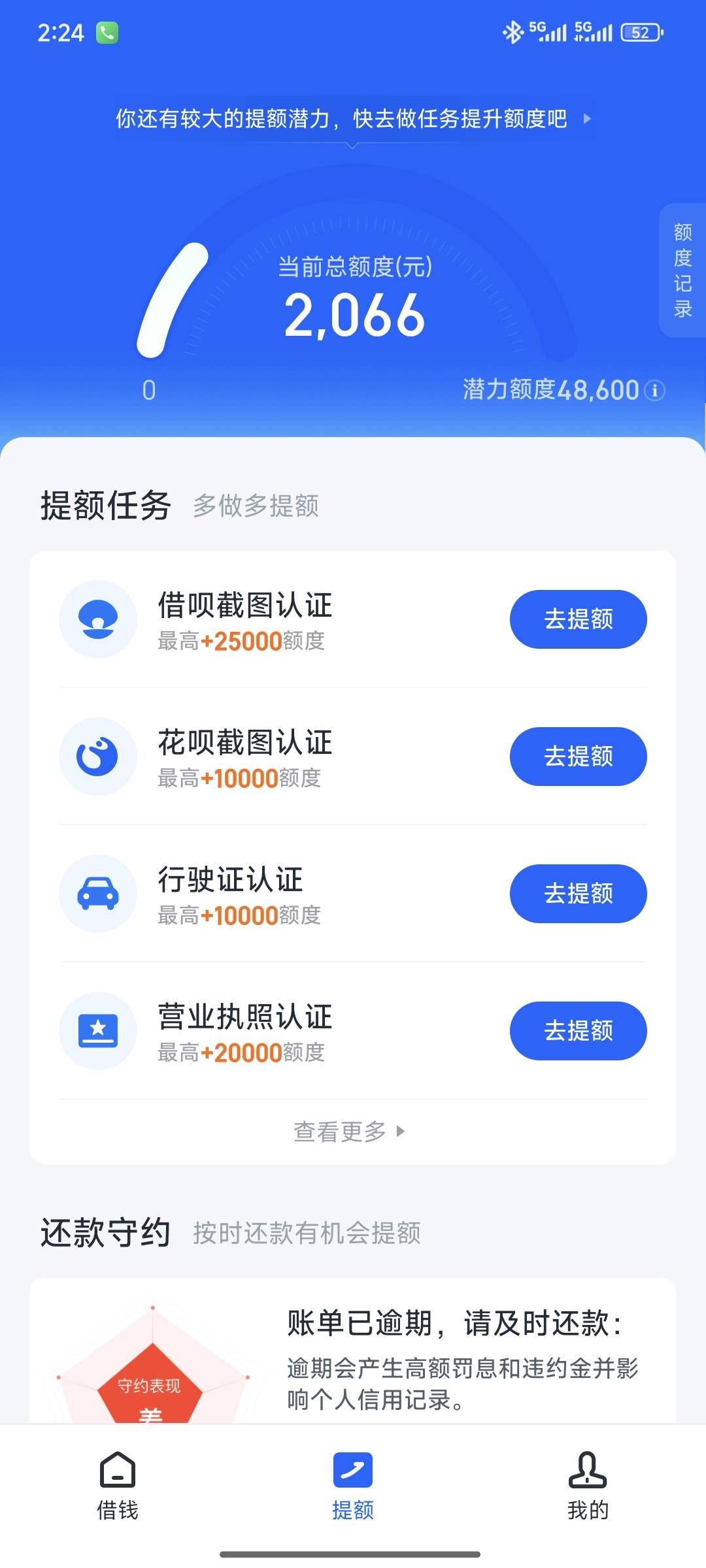Tap 去提额 for 营业执照认证
This screenshot has width=706, height=1568.
point(578,1030)
